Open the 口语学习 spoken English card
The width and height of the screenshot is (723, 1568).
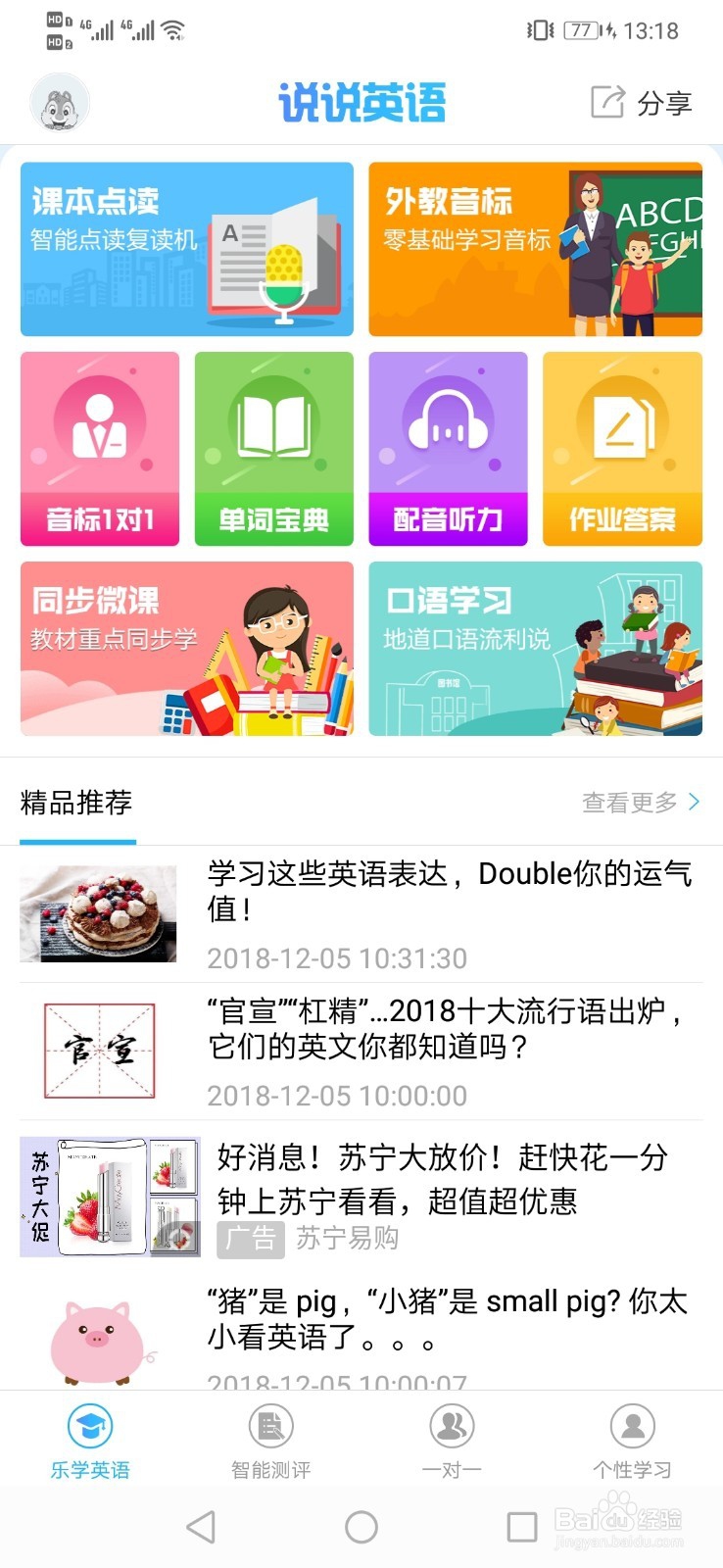534,647
